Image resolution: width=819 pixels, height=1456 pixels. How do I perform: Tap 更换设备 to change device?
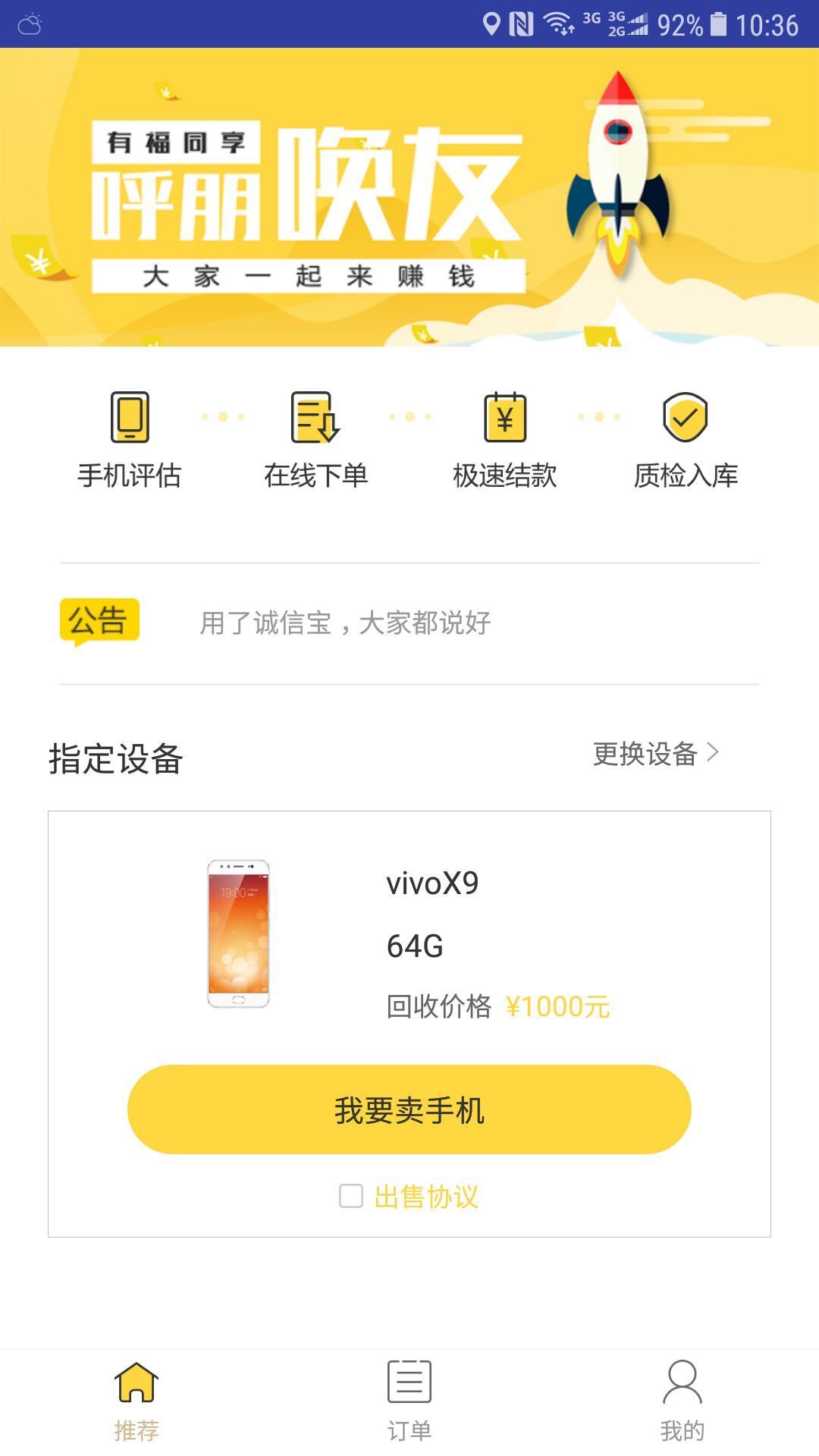click(655, 754)
